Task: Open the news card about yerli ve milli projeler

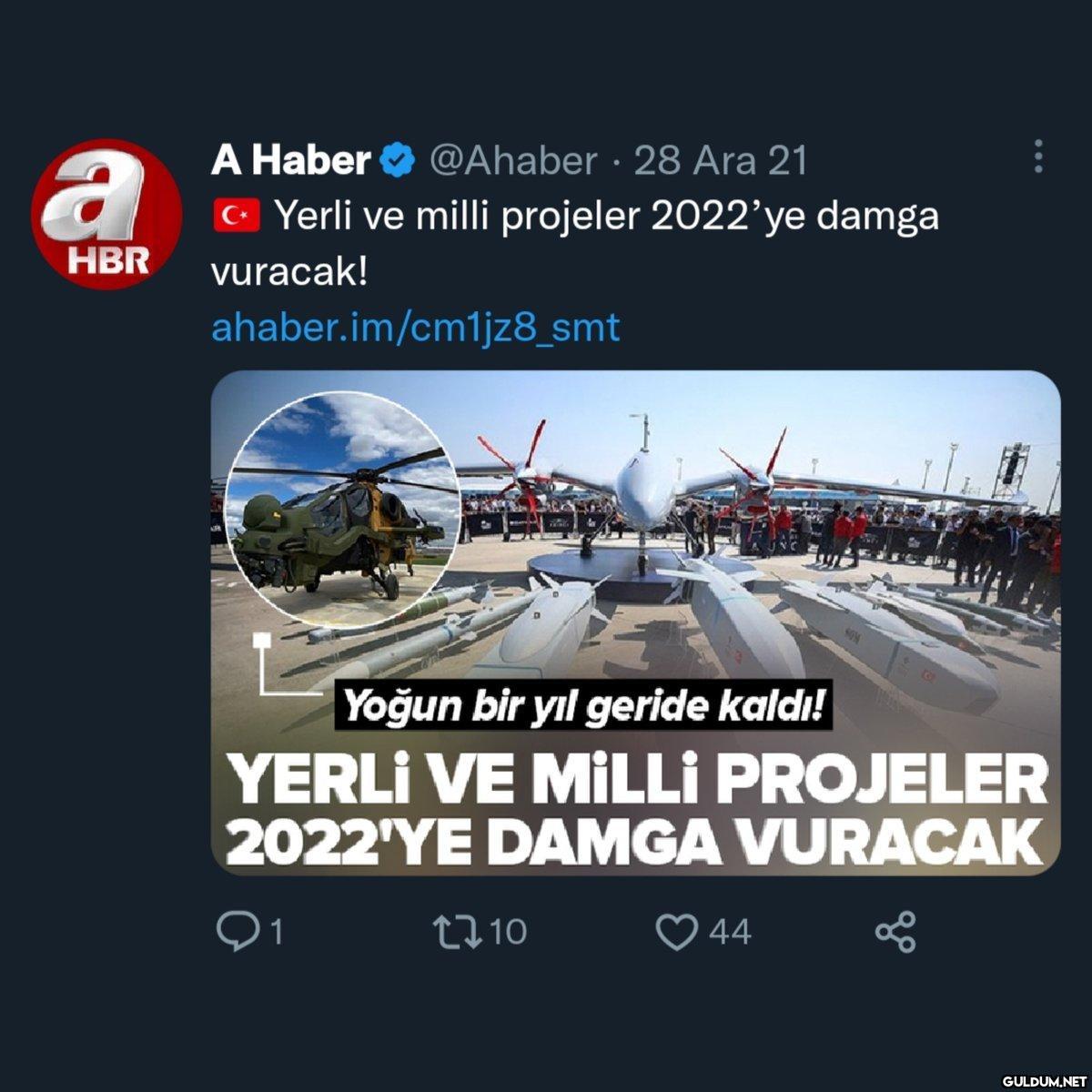Action: (635, 622)
